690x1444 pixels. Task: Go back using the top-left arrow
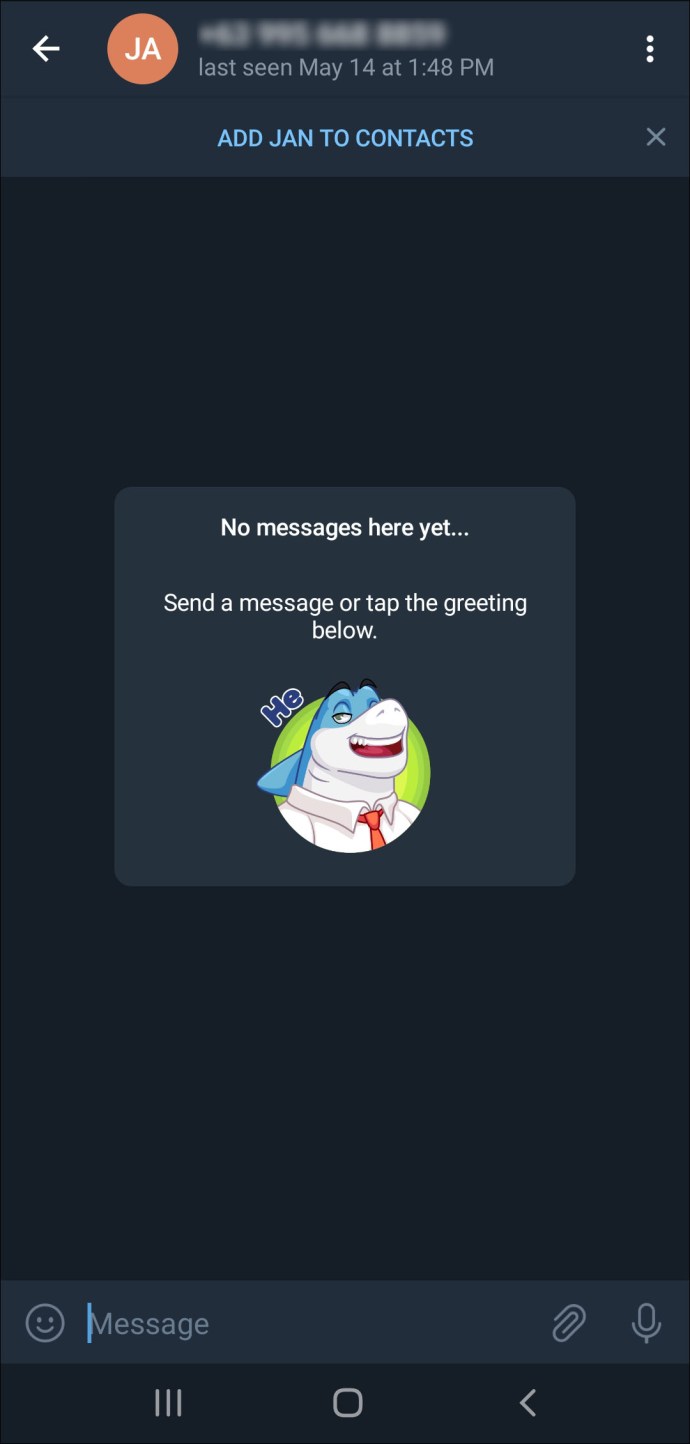coord(46,48)
